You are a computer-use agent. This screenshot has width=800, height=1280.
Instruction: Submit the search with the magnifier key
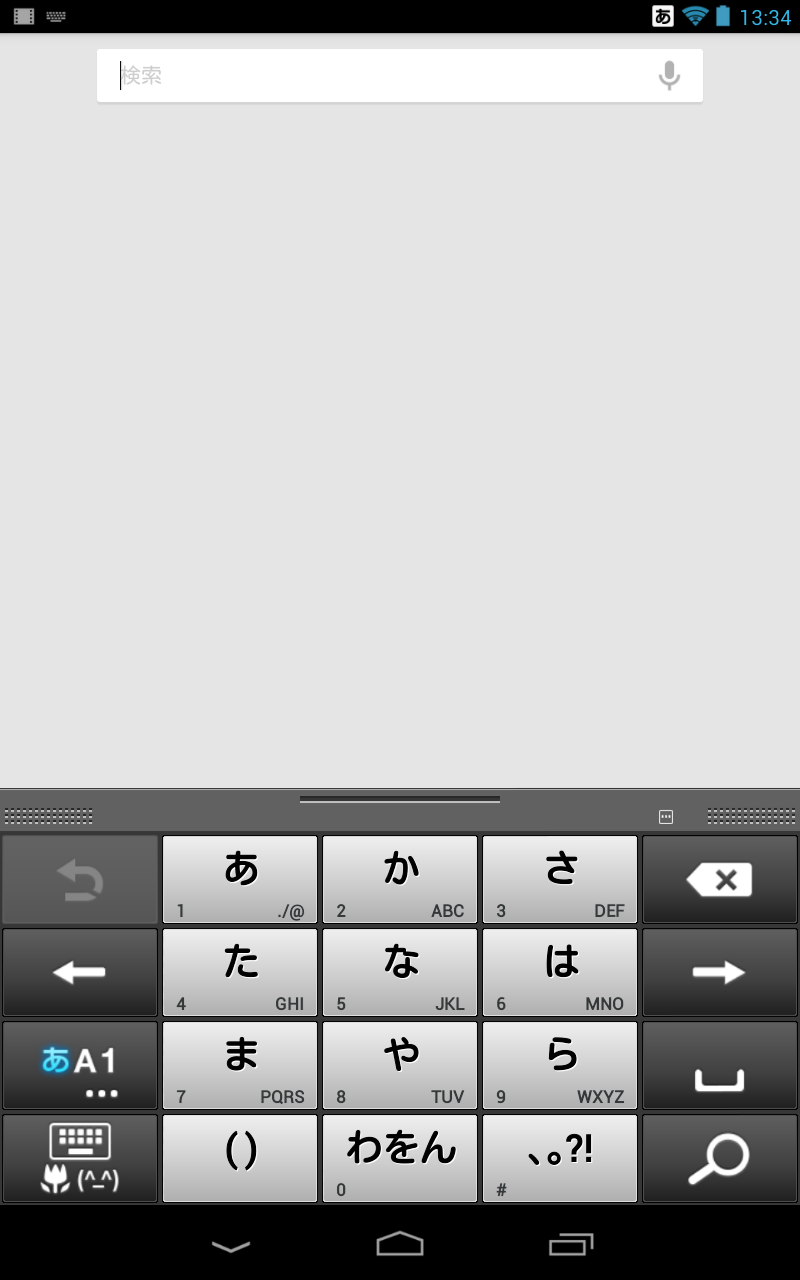pos(719,1158)
